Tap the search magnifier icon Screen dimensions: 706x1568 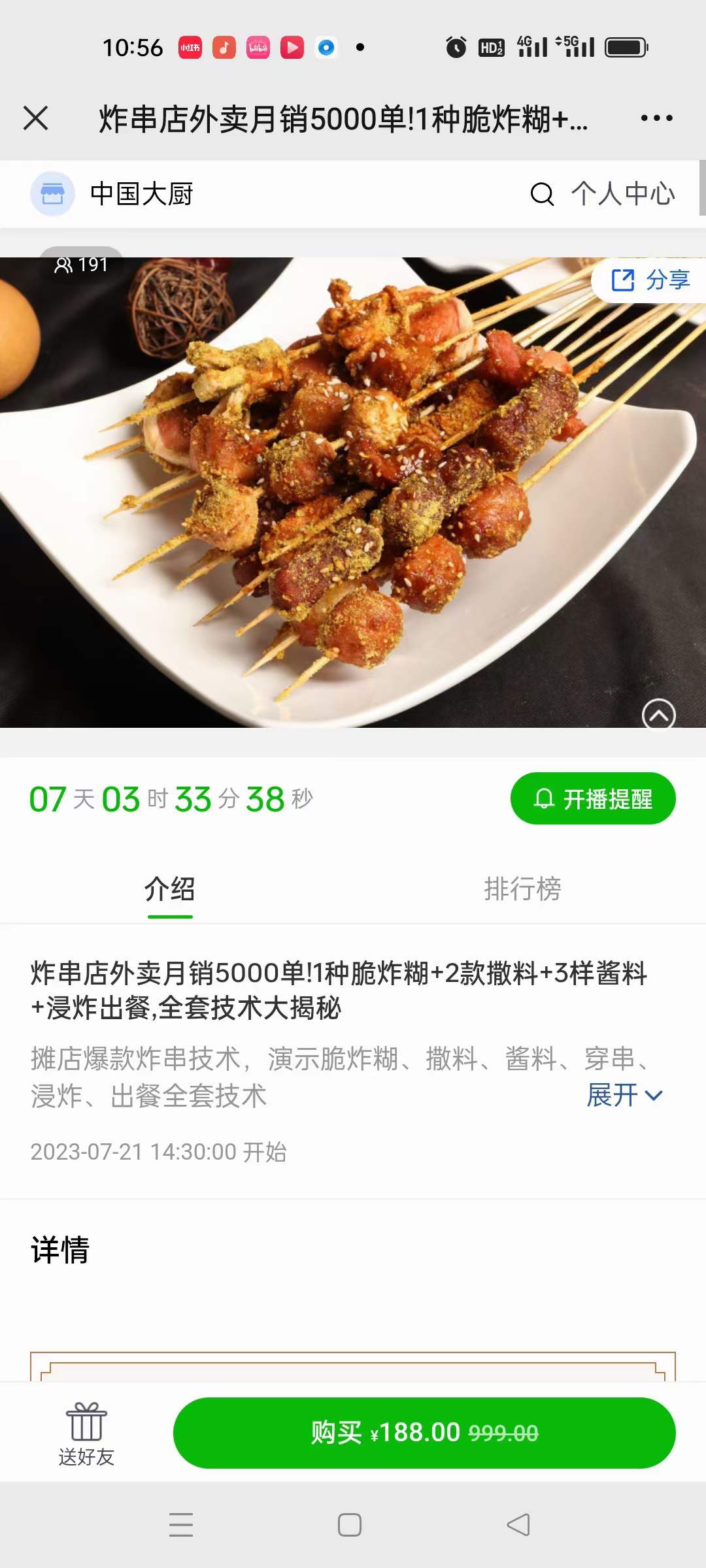[541, 193]
